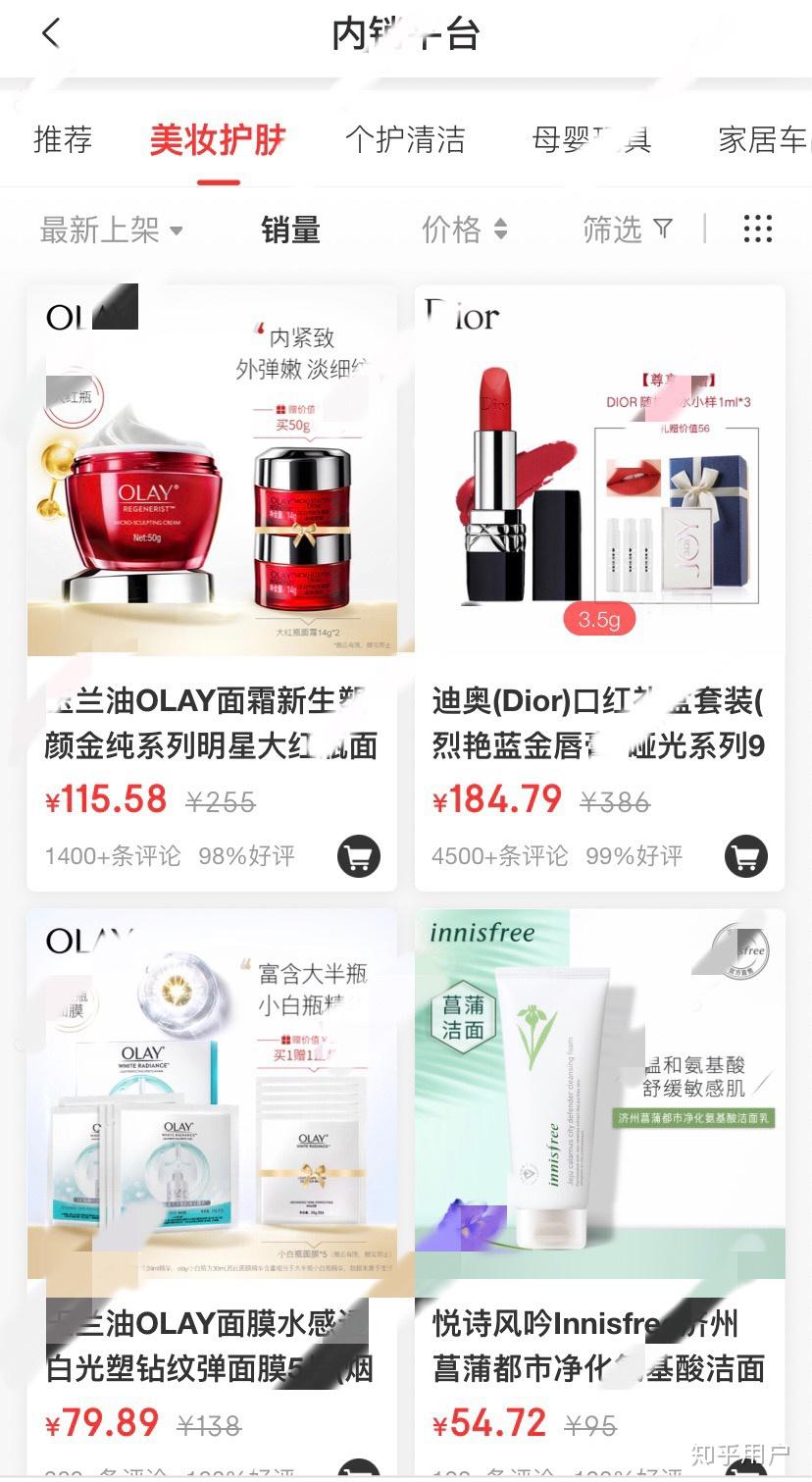Viewport: 812px width, 1482px height.
Task: Expand the 最新上架 sort dropdown
Action: click(111, 230)
